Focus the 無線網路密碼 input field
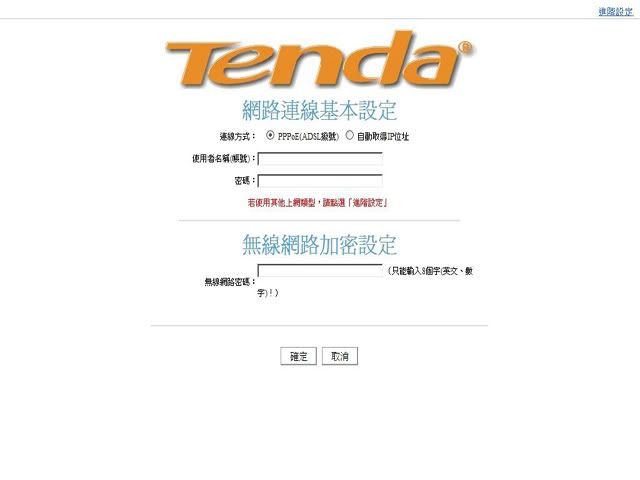Screen dimensions: 640x480 pyautogui.click(x=320, y=271)
